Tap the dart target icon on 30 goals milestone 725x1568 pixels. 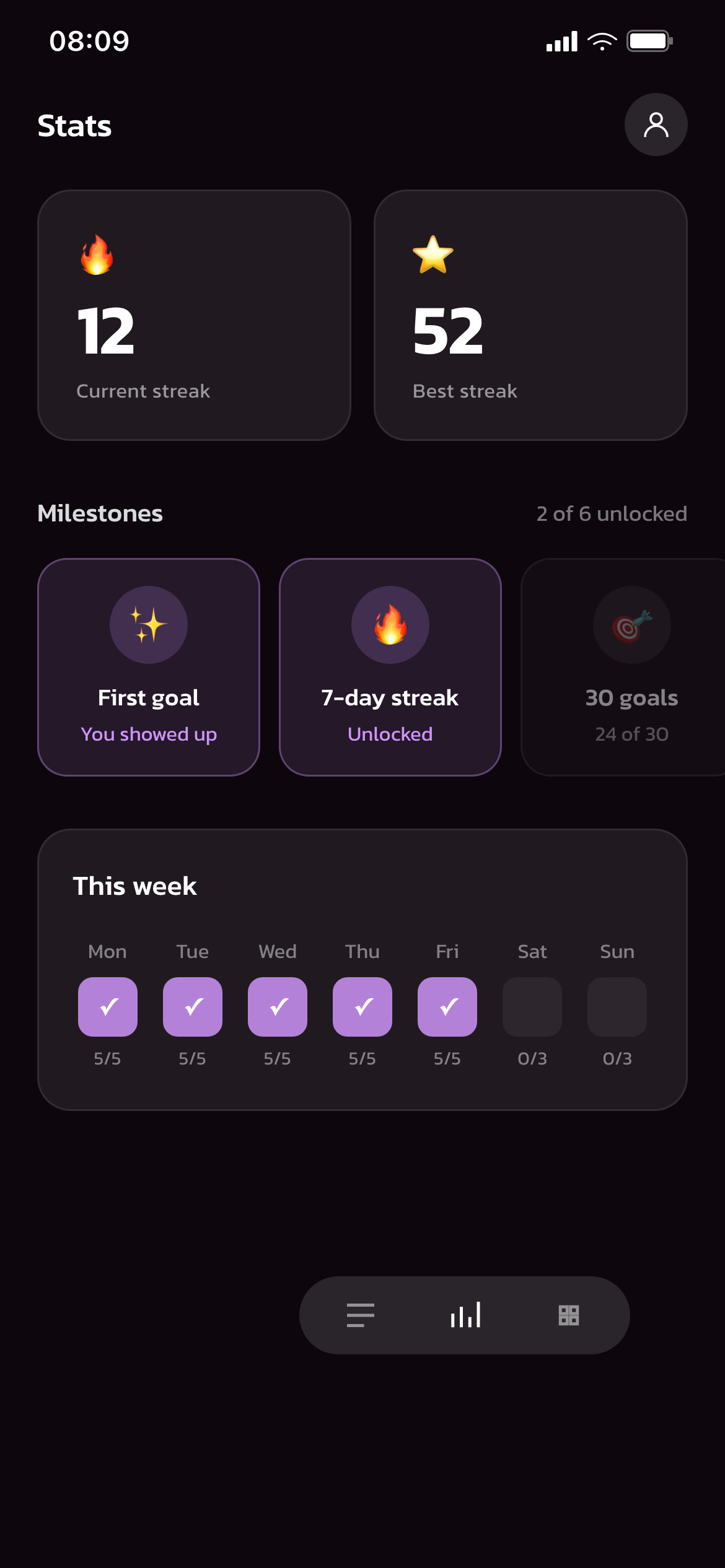pyautogui.click(x=631, y=625)
